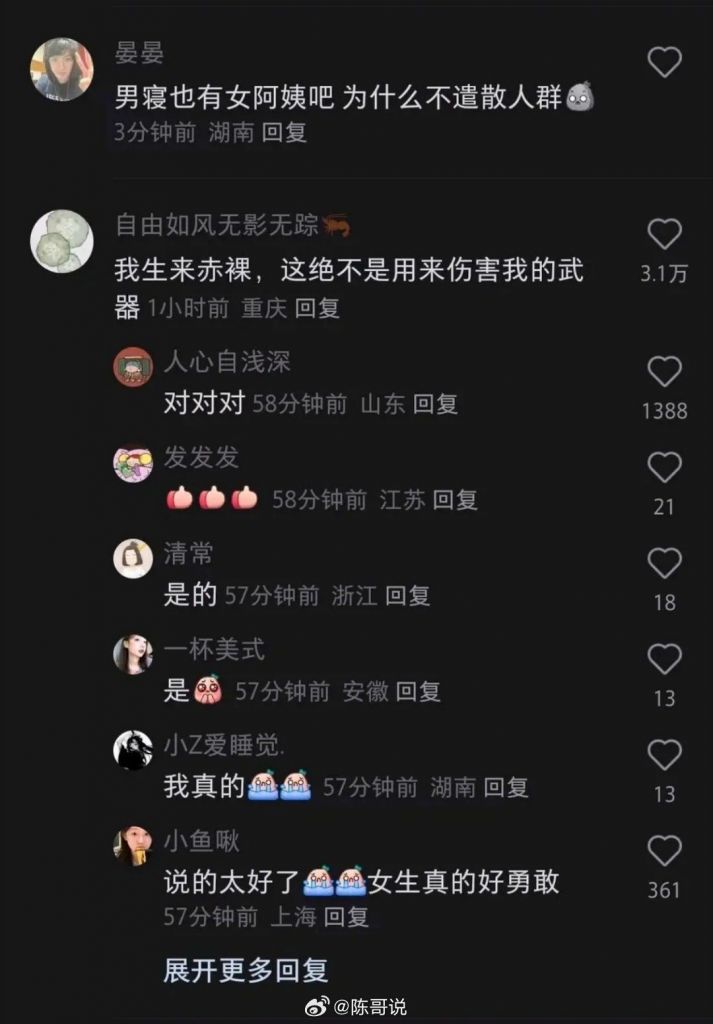Screen dimensions: 713x1024
Task: Like the comment by 晏晏
Action: pyautogui.click(x=665, y=62)
